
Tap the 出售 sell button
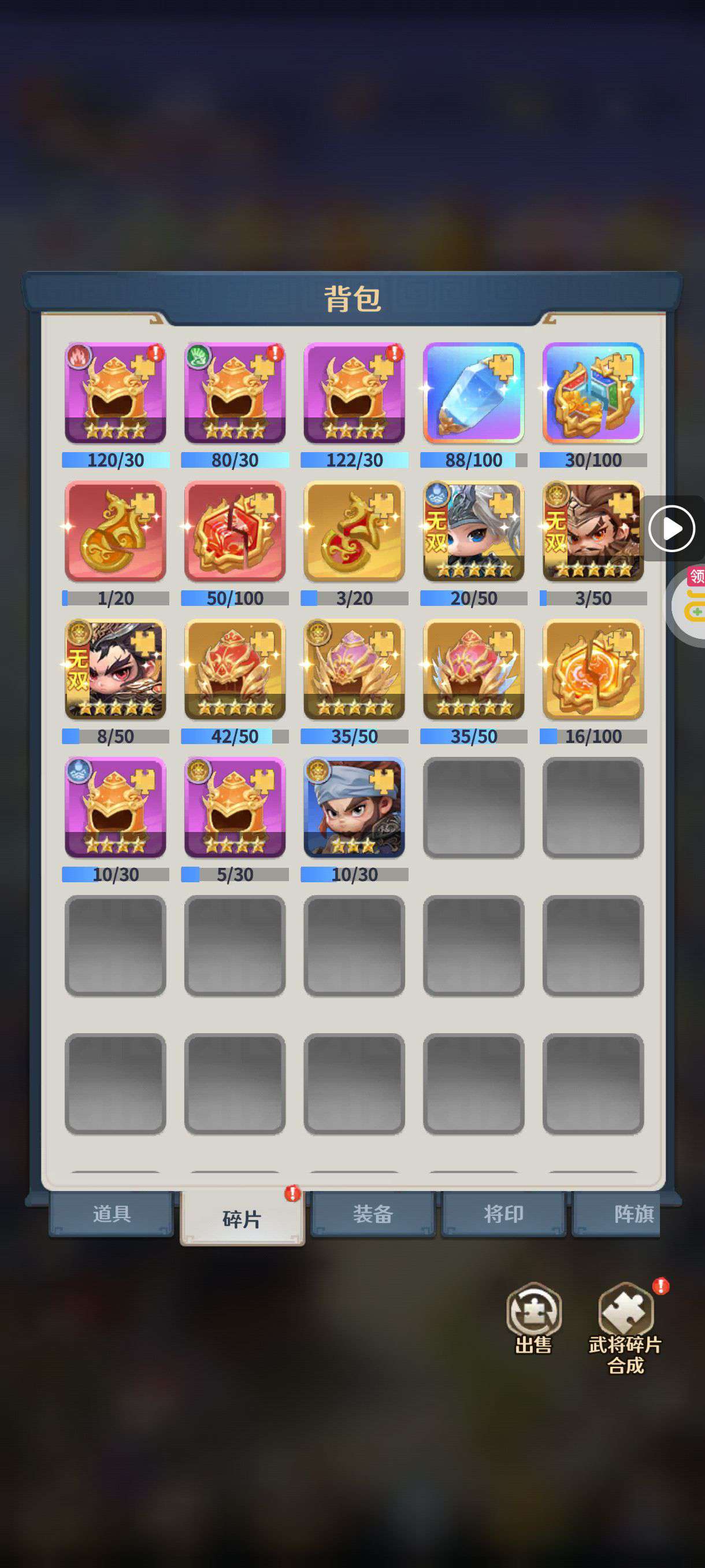click(533, 1318)
